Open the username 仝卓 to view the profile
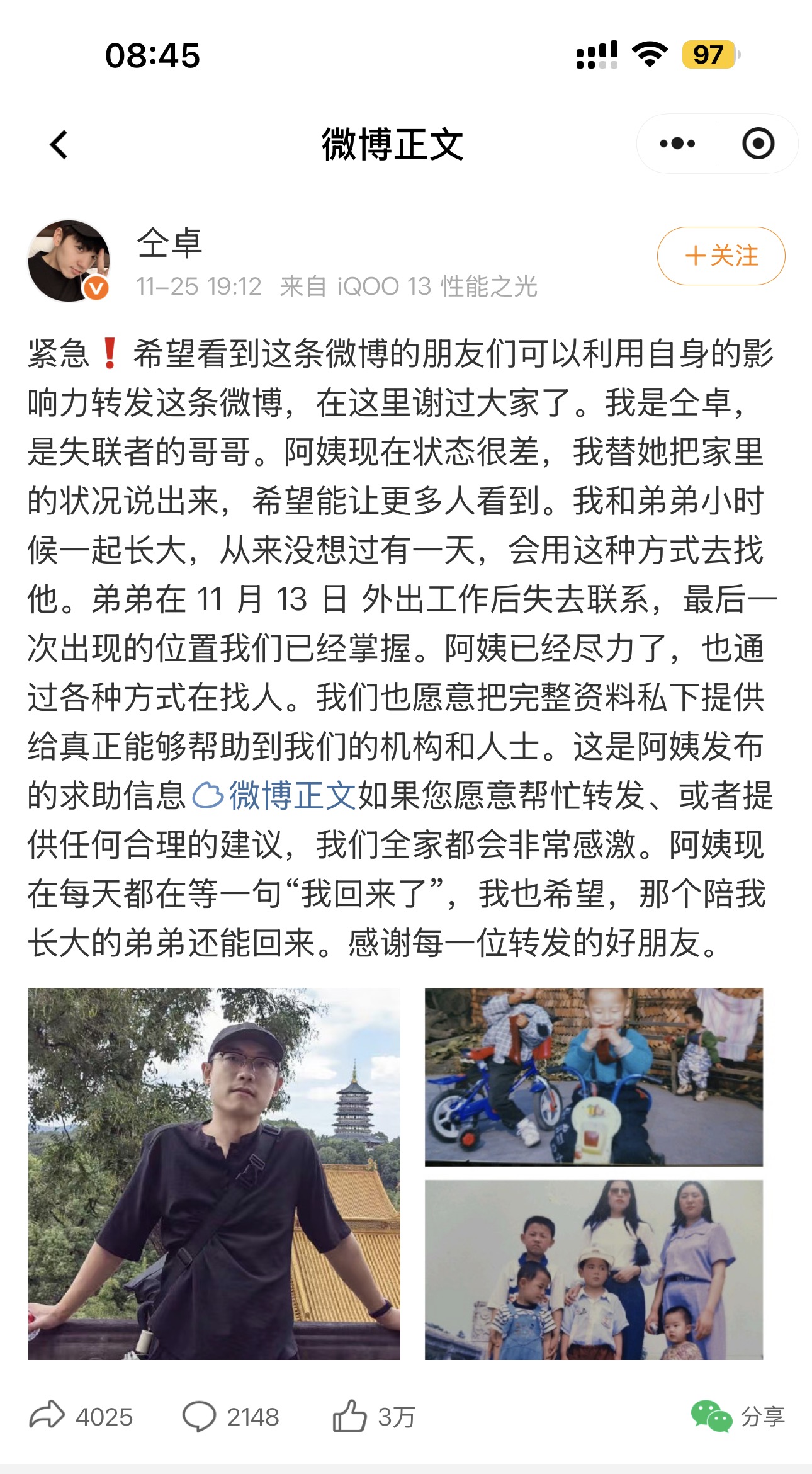This screenshot has height=1474, width=812. (169, 244)
